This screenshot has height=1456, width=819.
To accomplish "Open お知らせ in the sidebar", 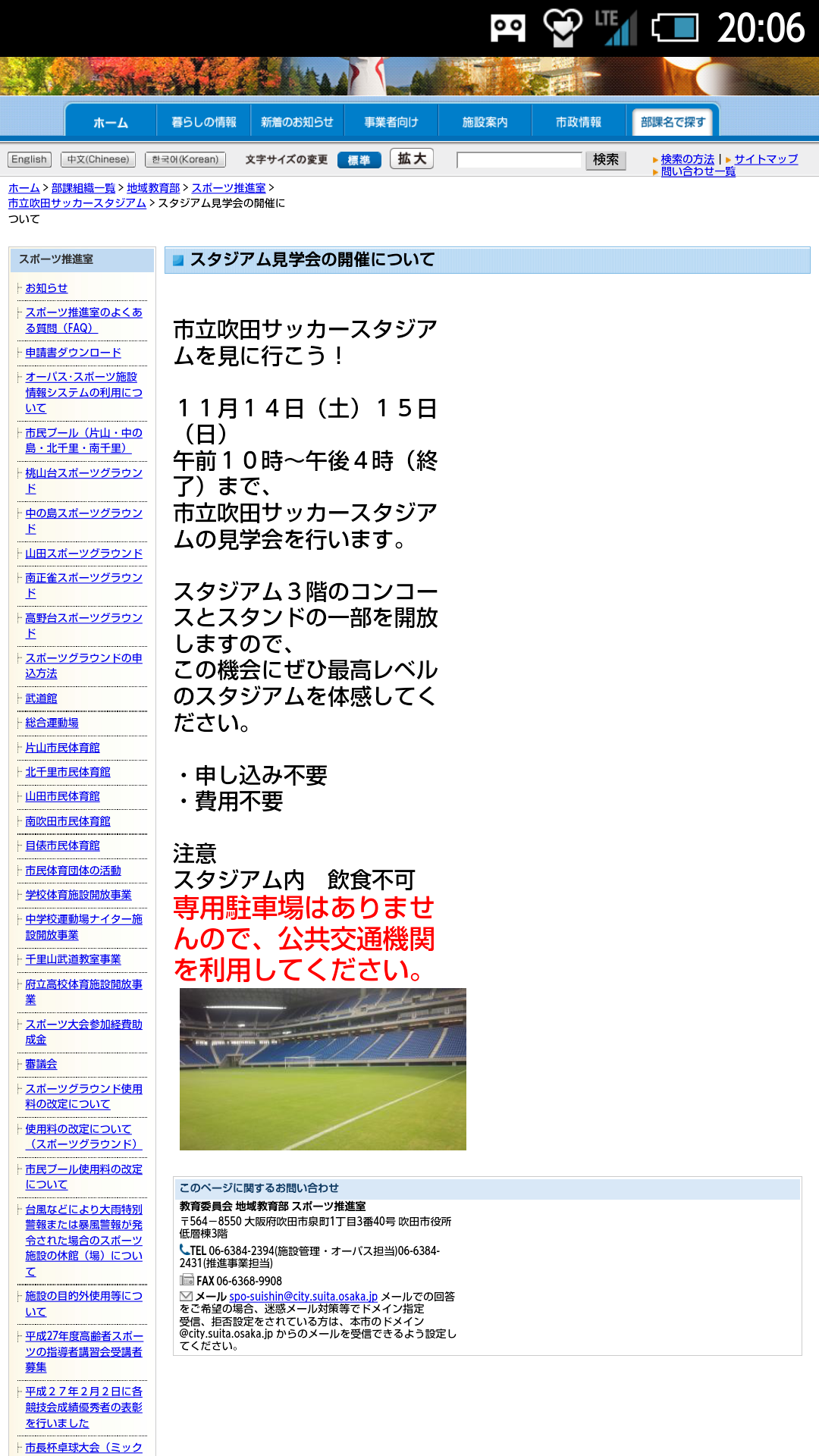I will point(46,288).
